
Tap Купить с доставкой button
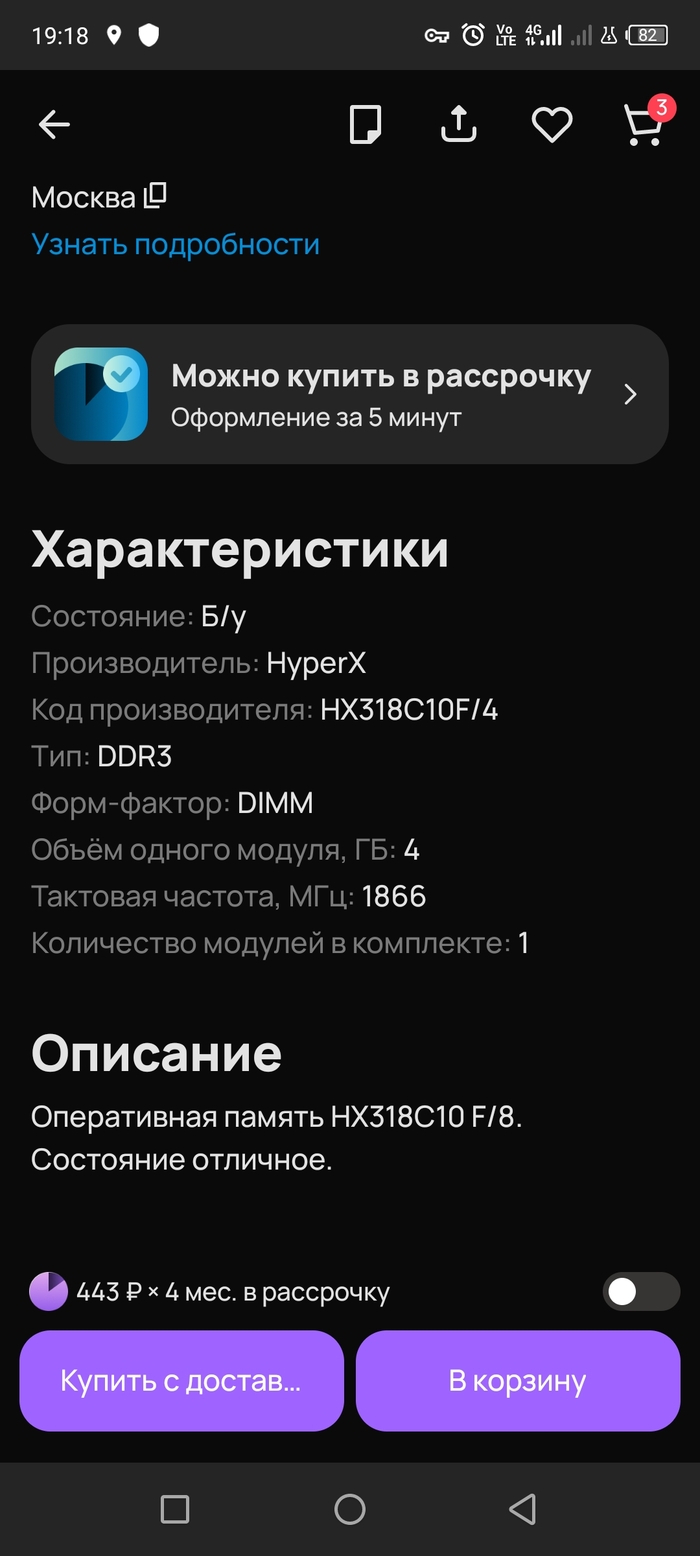pos(181,1381)
